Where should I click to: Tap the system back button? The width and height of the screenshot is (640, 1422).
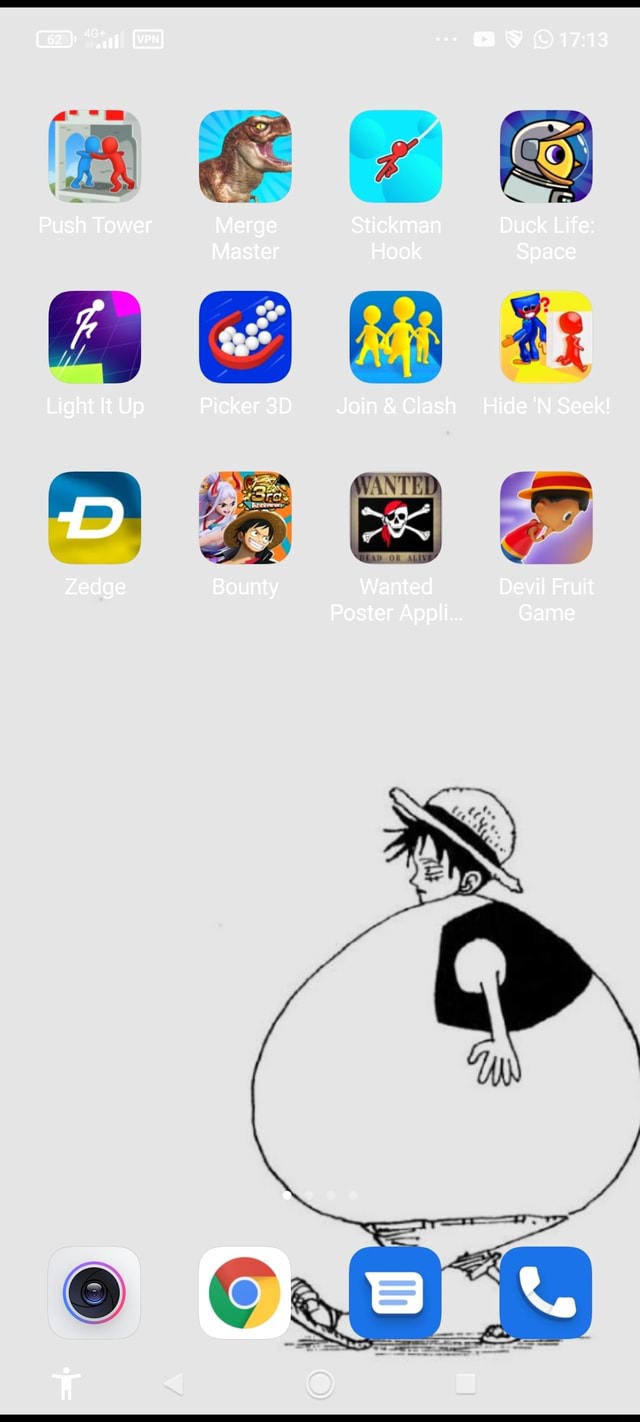[x=173, y=1384]
